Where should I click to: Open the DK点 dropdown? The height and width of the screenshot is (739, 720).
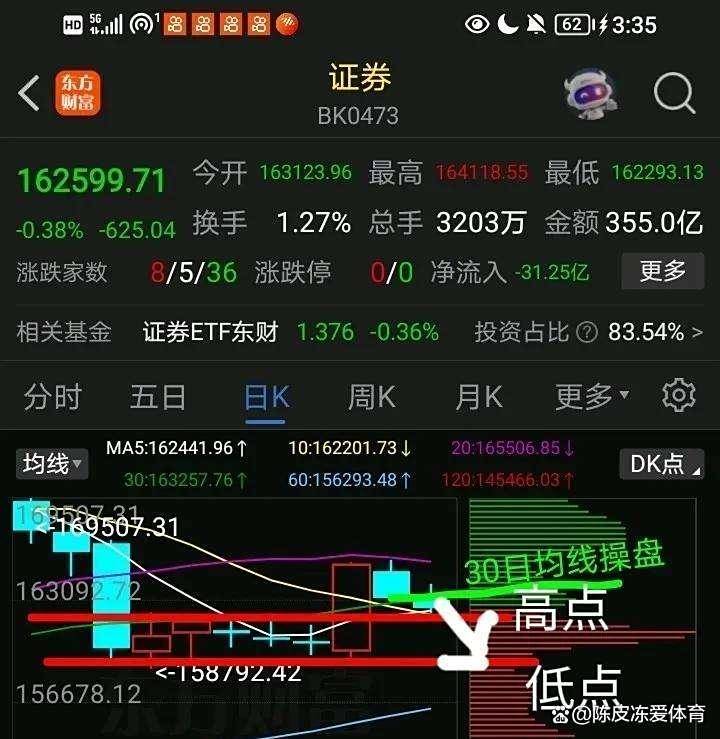tap(663, 463)
